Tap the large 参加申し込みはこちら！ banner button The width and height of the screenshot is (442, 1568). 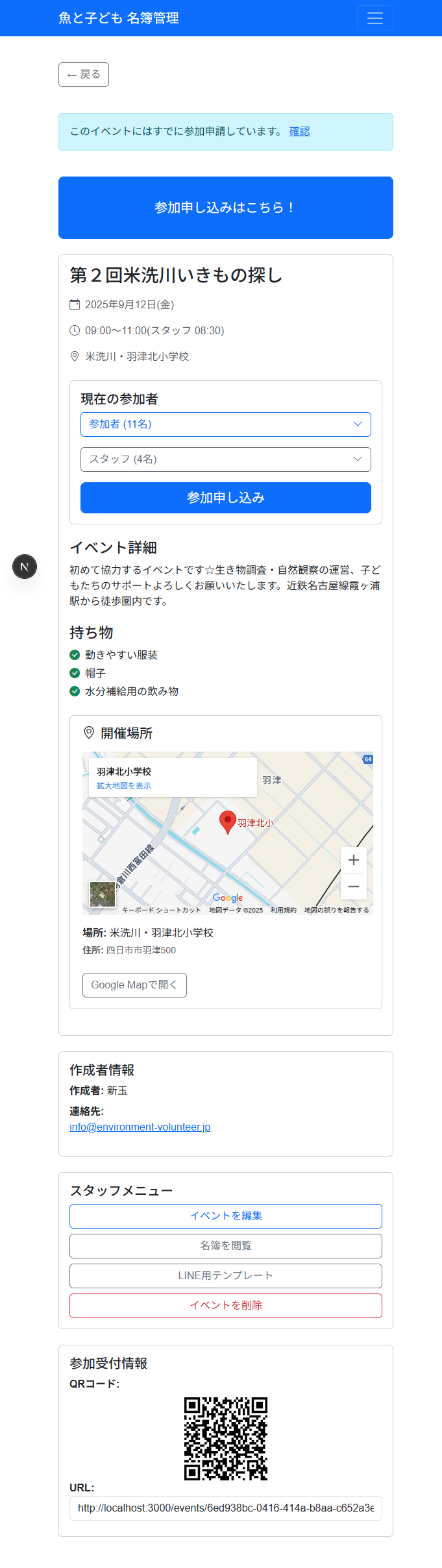tap(225, 208)
